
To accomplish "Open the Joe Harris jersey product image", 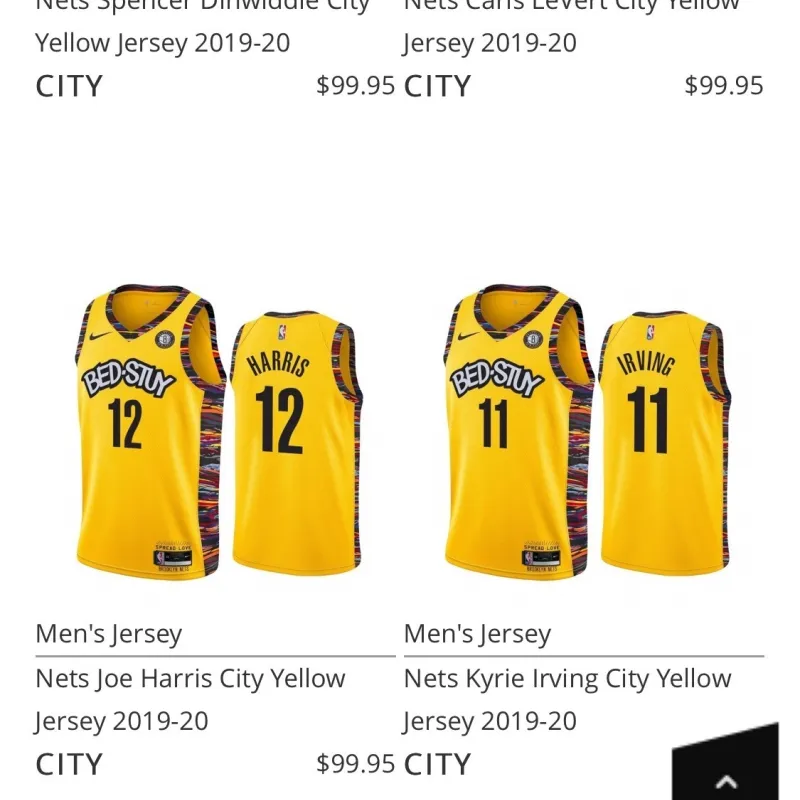I will 216,432.
